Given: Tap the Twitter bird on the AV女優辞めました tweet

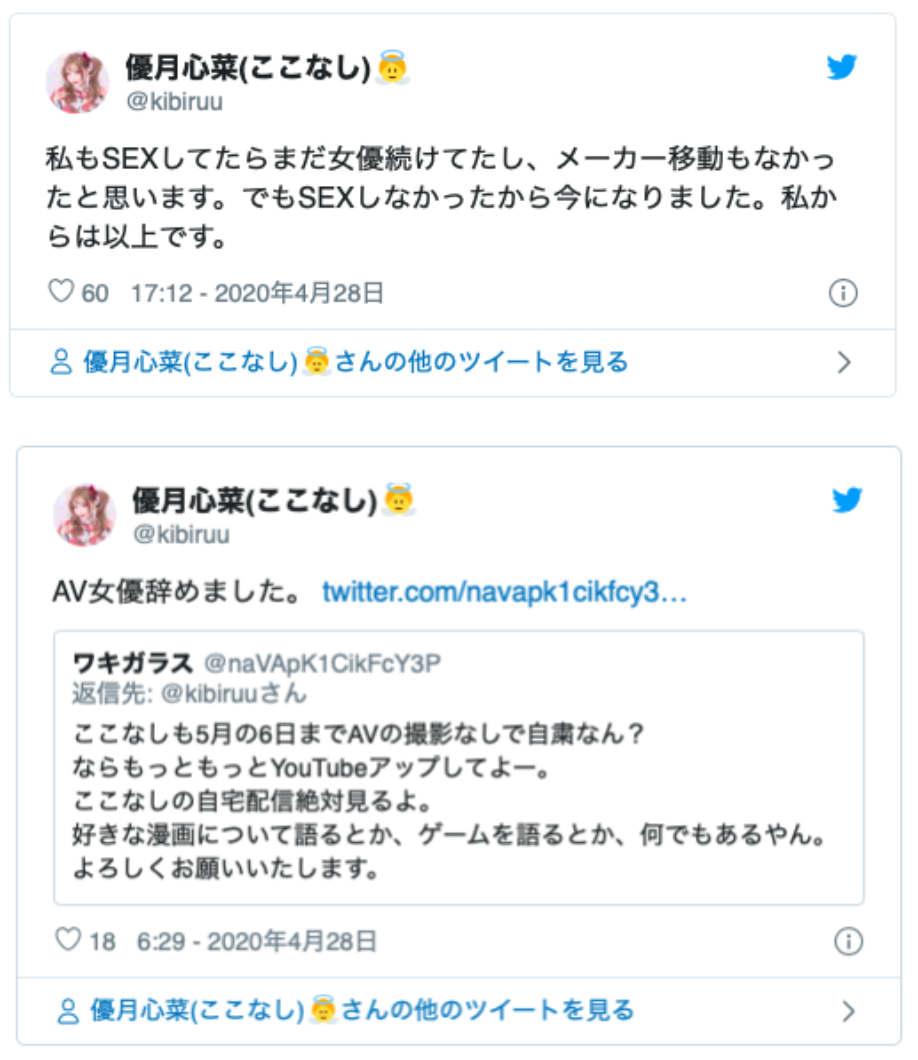Looking at the screenshot, I should 847,500.
